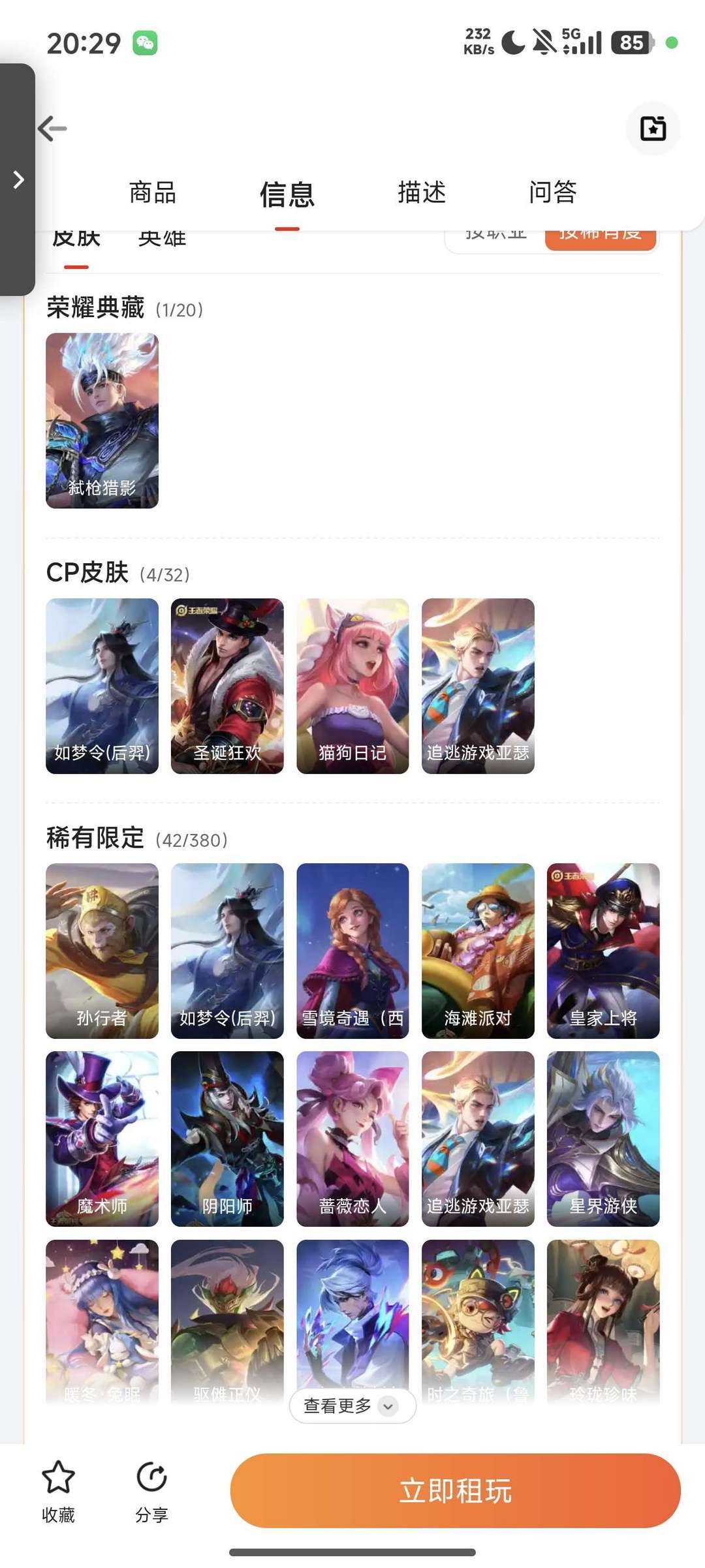Expand 查看更多 to show more skins
Screen dimensions: 705x1568
[x=352, y=1406]
